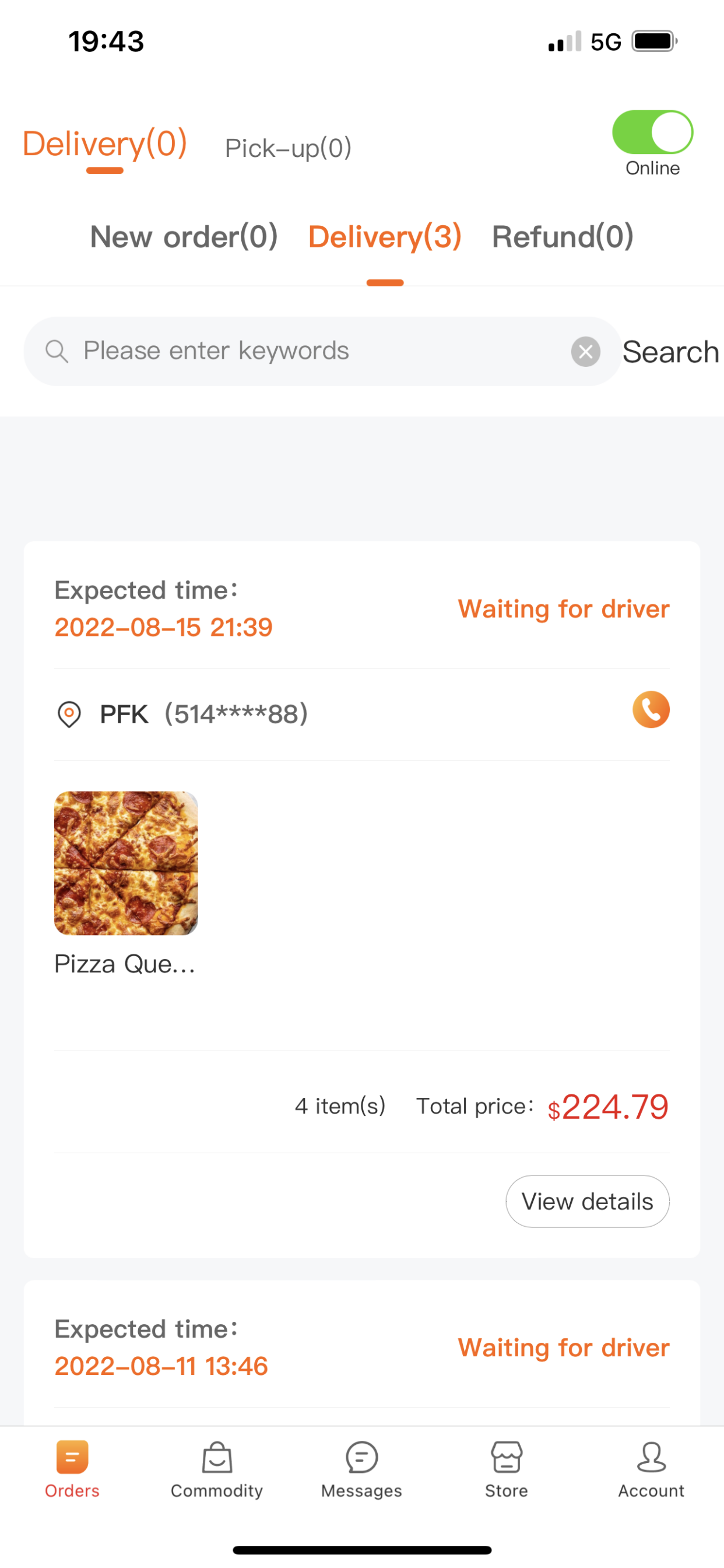724x1568 pixels.
Task: Select the Refund(0) tab
Action: pos(563,237)
